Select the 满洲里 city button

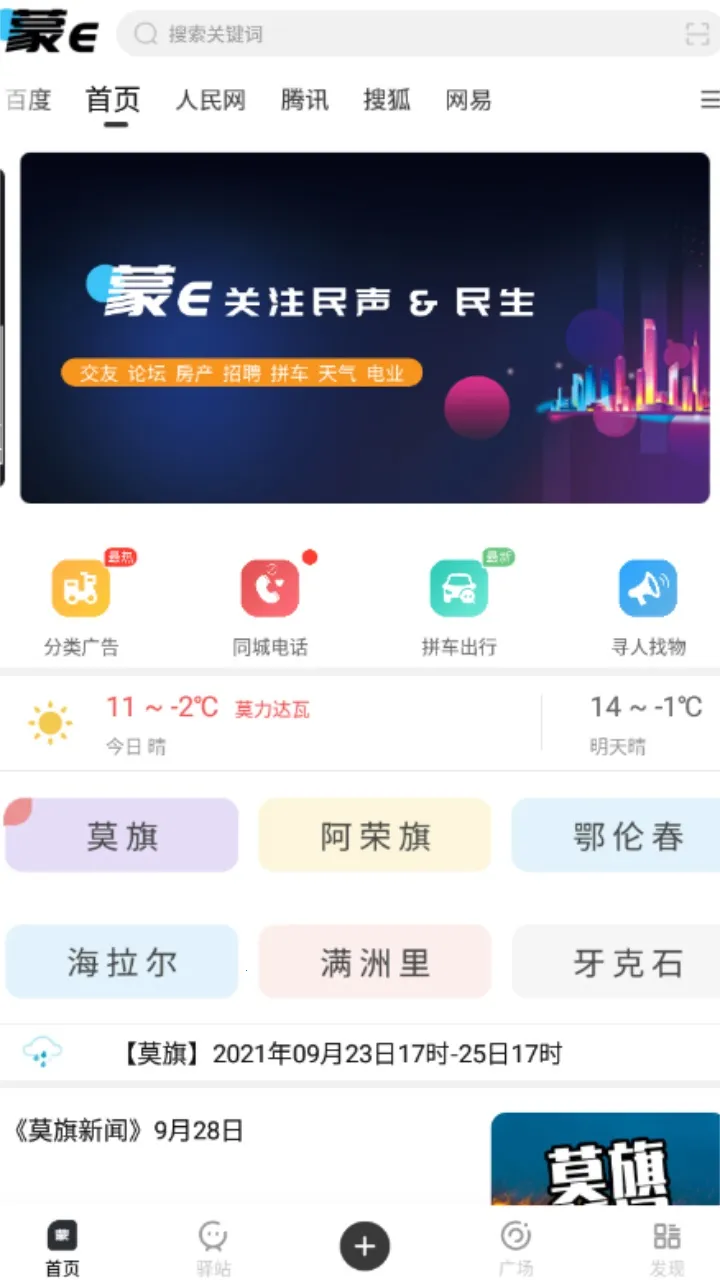pyautogui.click(x=374, y=962)
